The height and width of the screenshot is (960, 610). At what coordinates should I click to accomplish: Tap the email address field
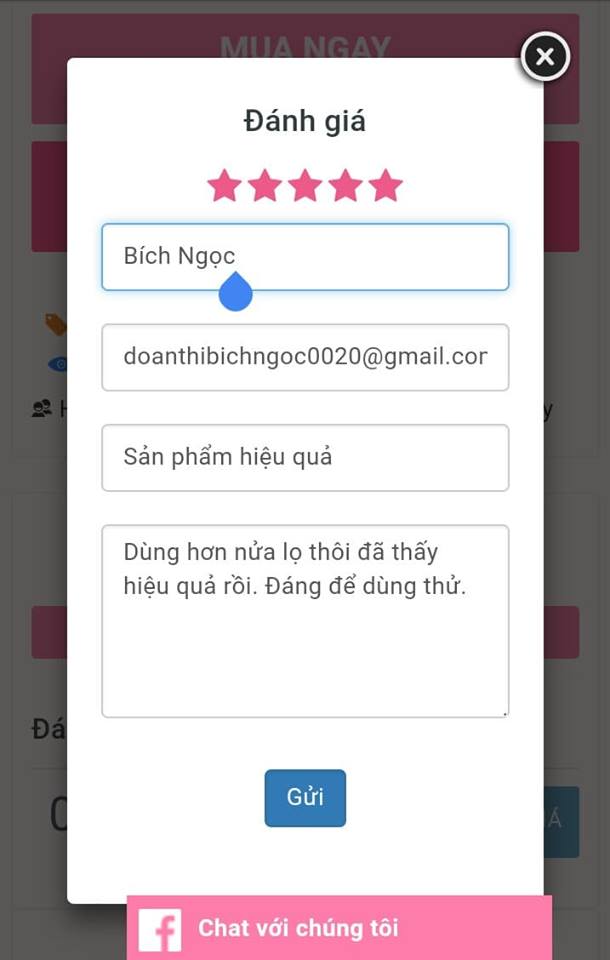point(305,357)
